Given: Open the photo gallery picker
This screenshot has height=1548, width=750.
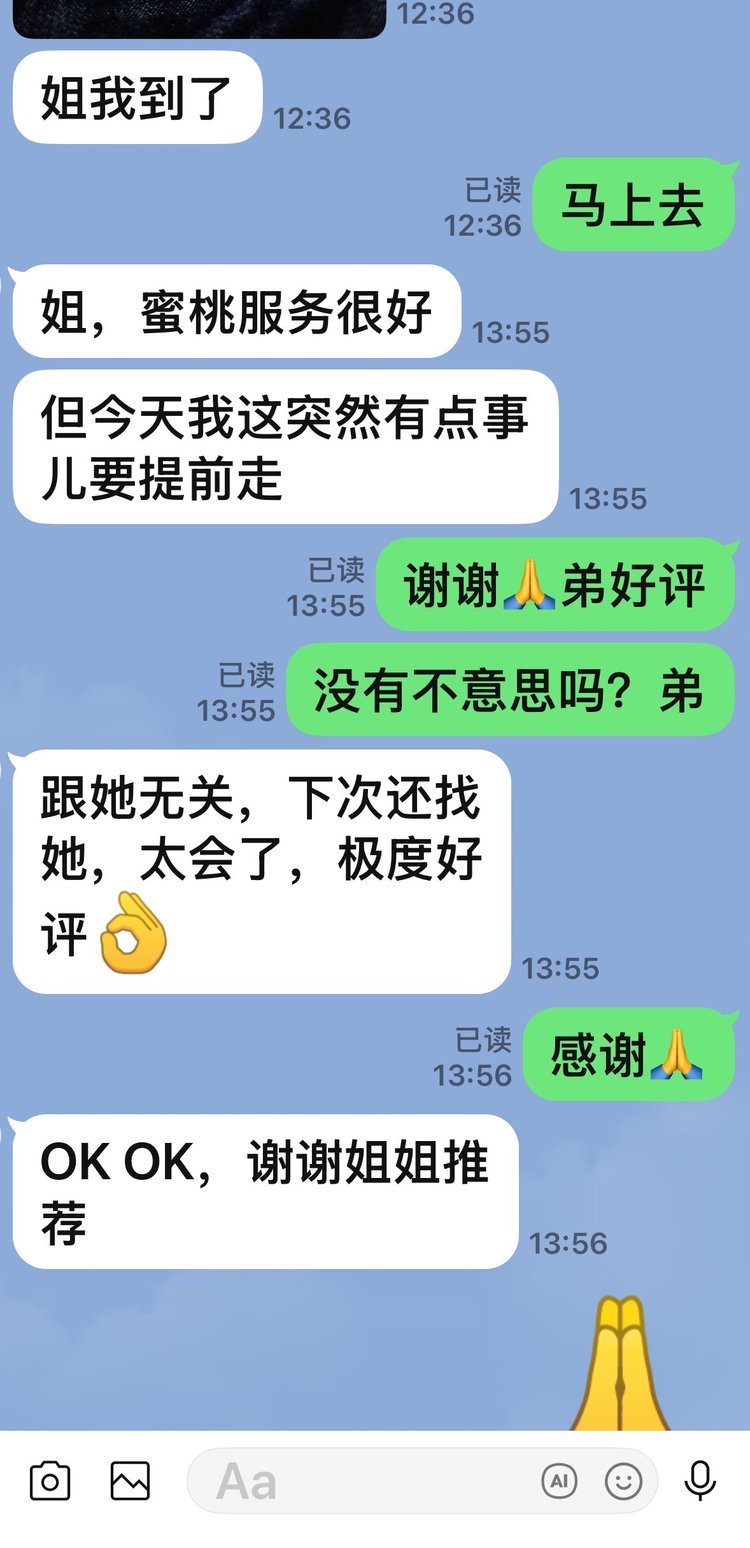Looking at the screenshot, I should coord(130,1481).
